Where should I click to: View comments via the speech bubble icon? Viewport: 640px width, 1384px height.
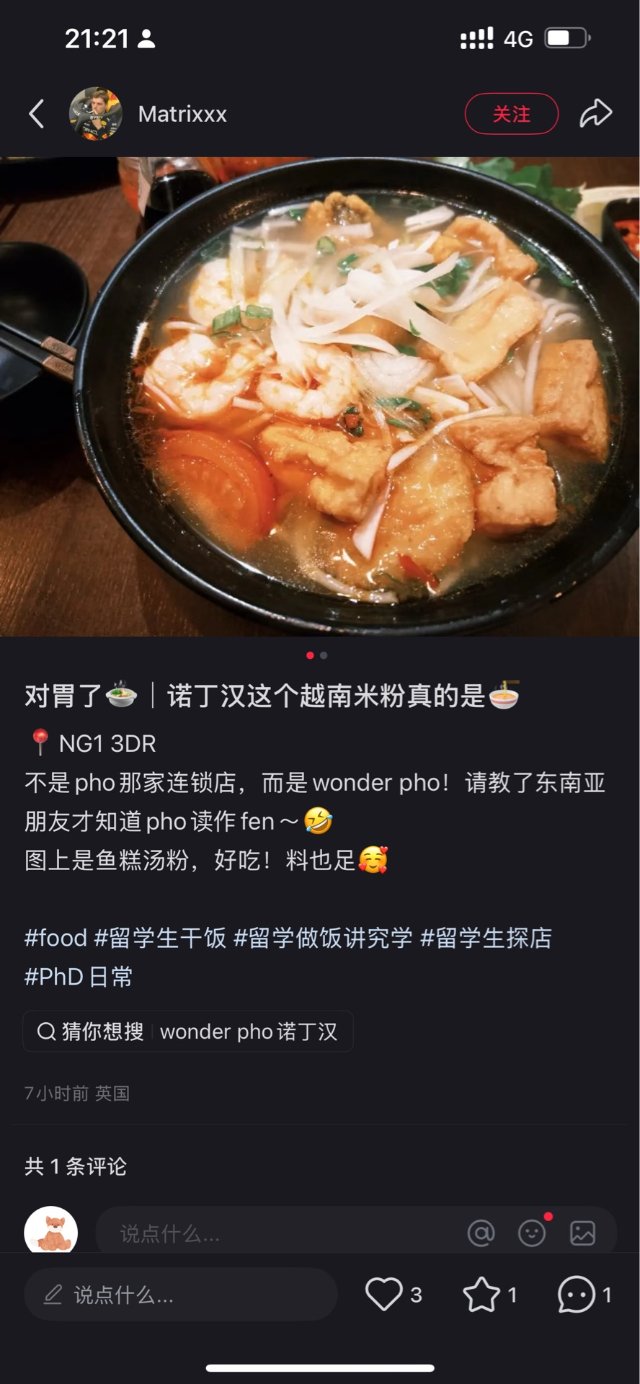pos(577,1295)
